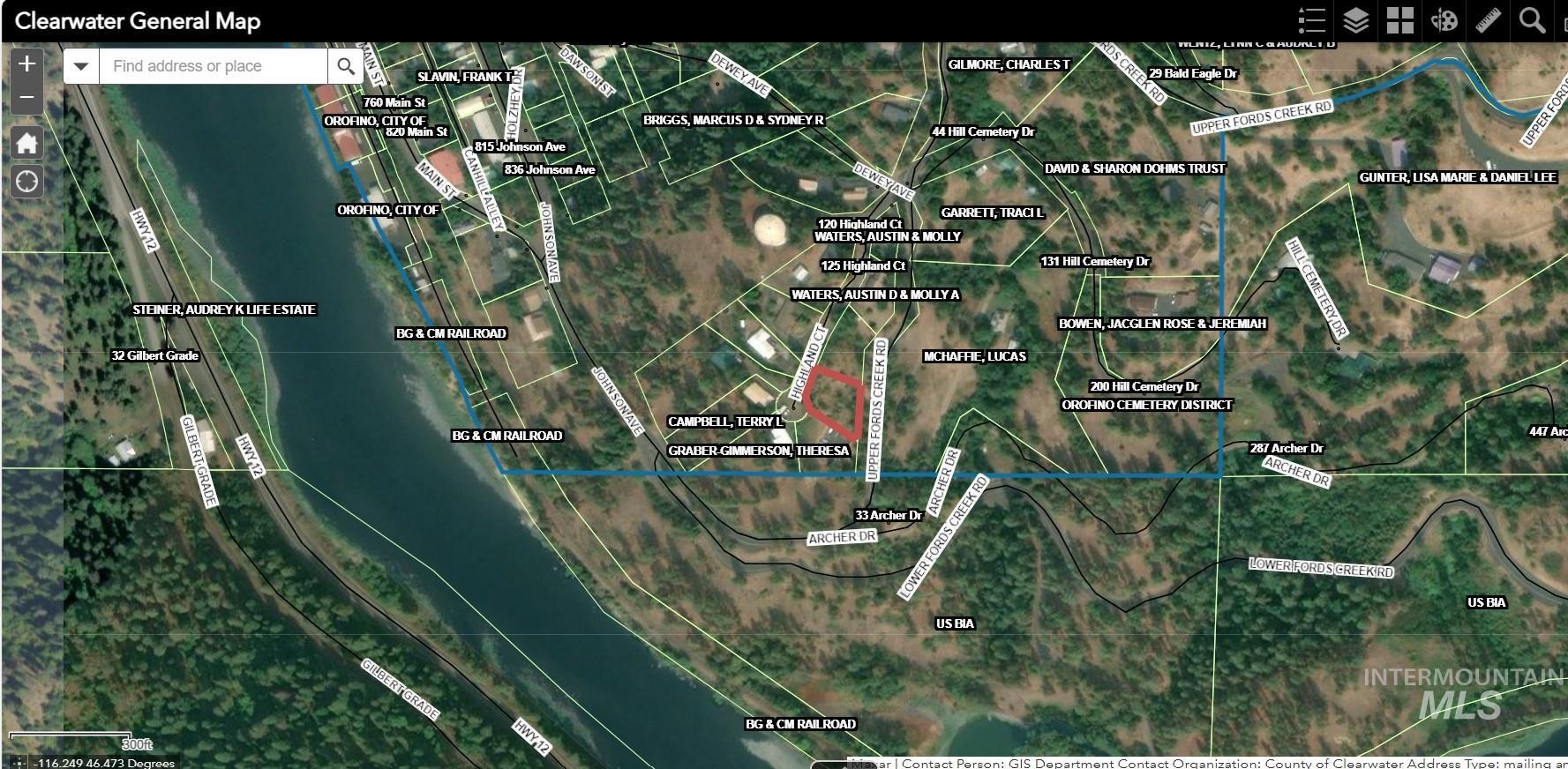Zoom in on the map
This screenshot has height=769, width=1568.
tap(26, 63)
